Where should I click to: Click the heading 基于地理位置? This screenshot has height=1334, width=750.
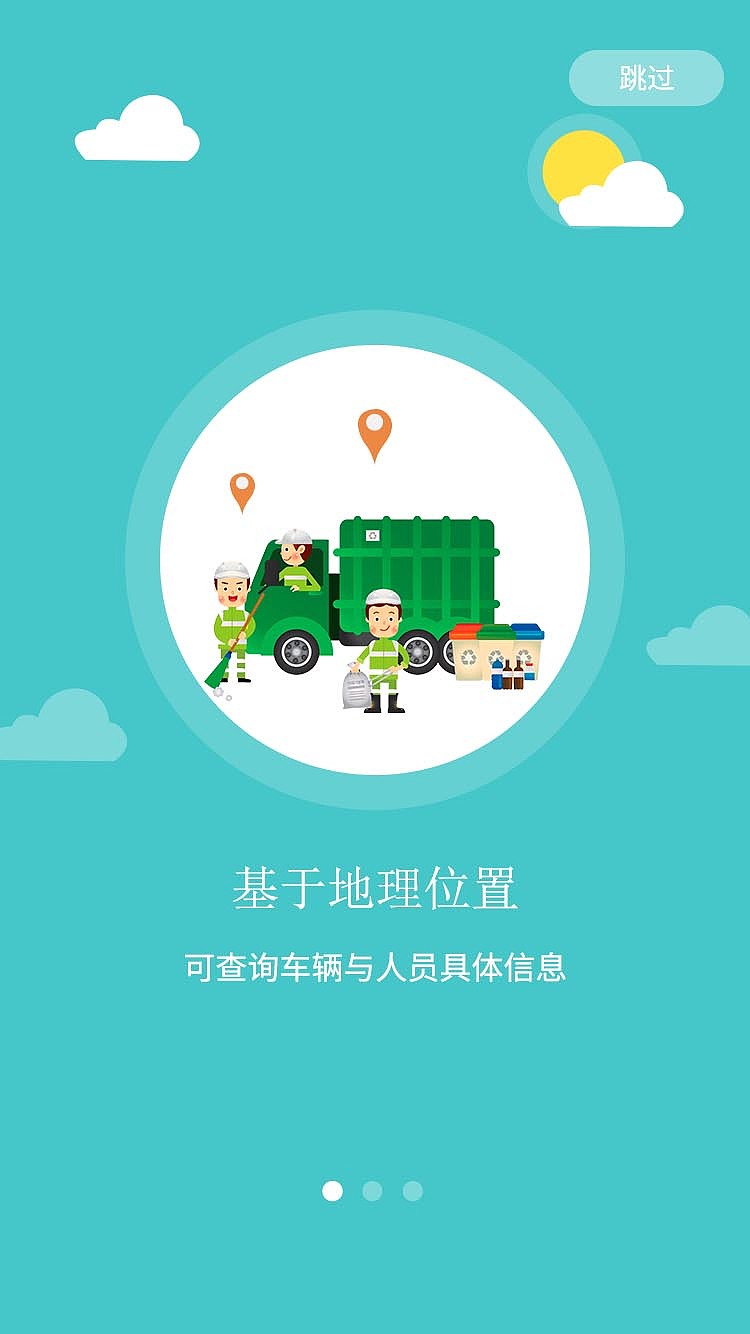click(x=375, y=888)
